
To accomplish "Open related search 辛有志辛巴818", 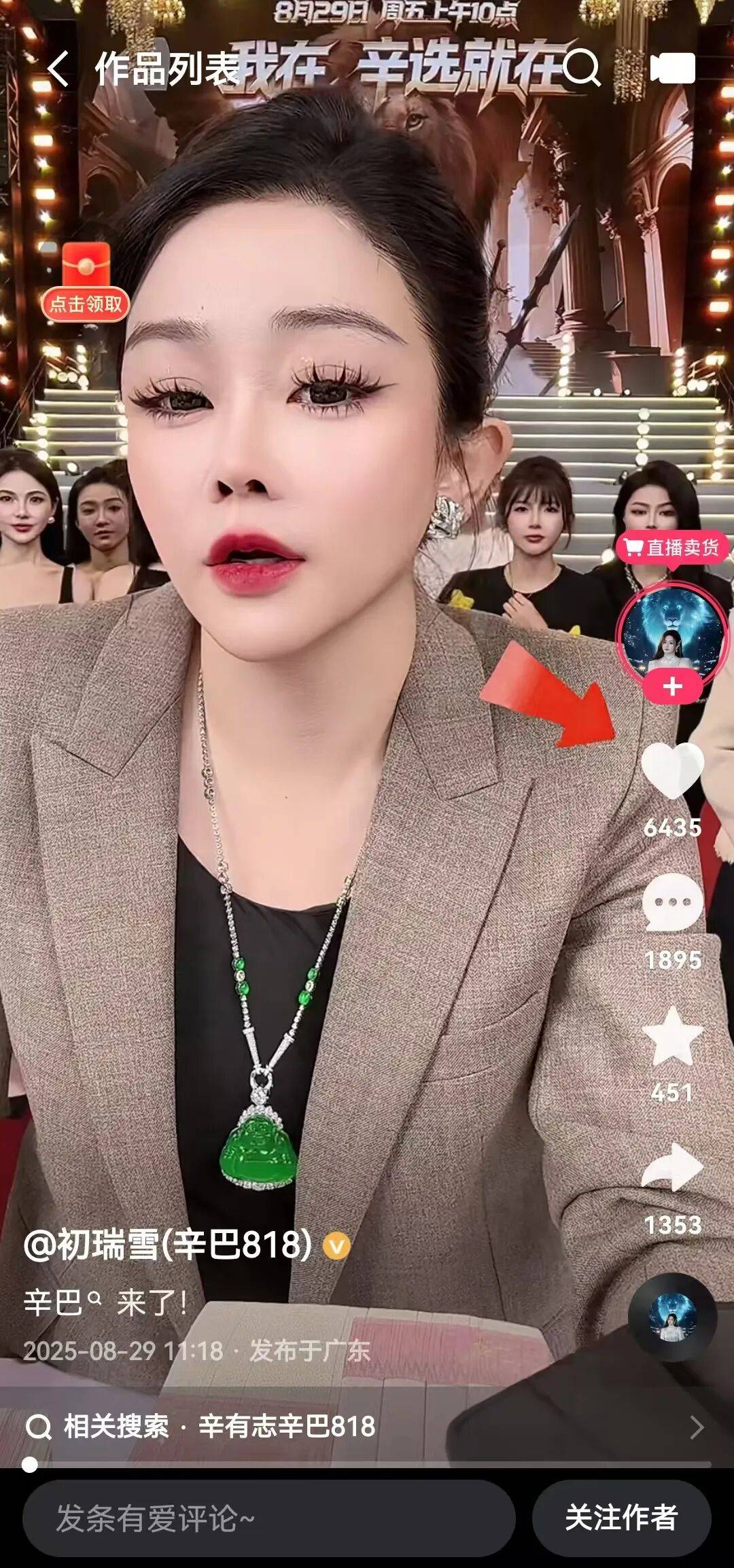I will click(286, 1427).
